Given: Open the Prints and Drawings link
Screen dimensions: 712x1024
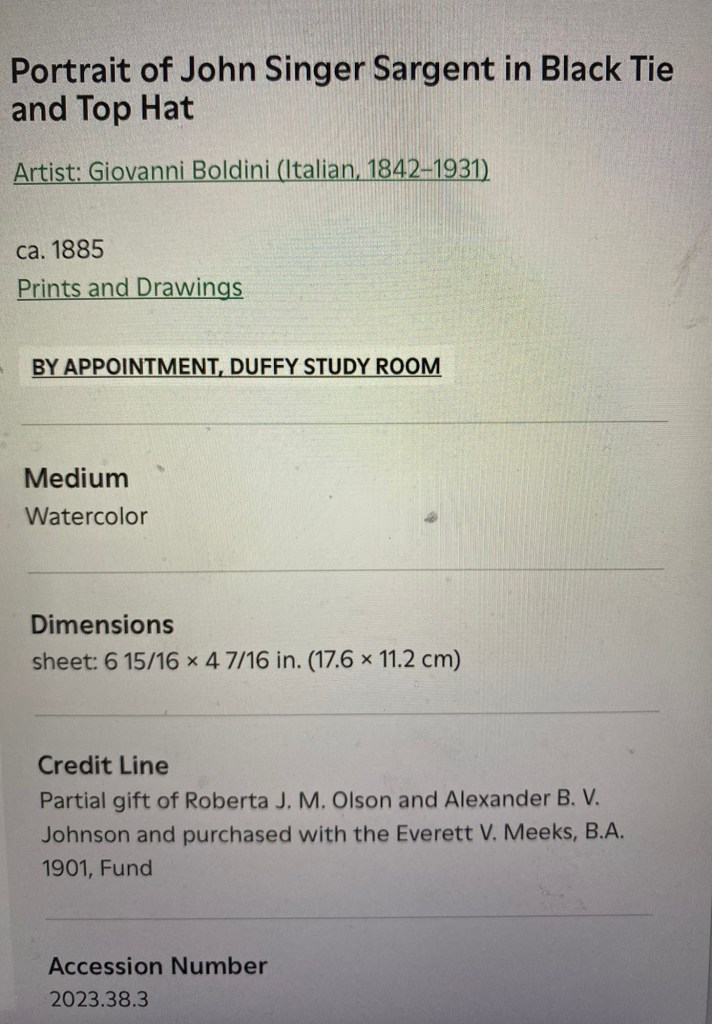Looking at the screenshot, I should point(129,288).
